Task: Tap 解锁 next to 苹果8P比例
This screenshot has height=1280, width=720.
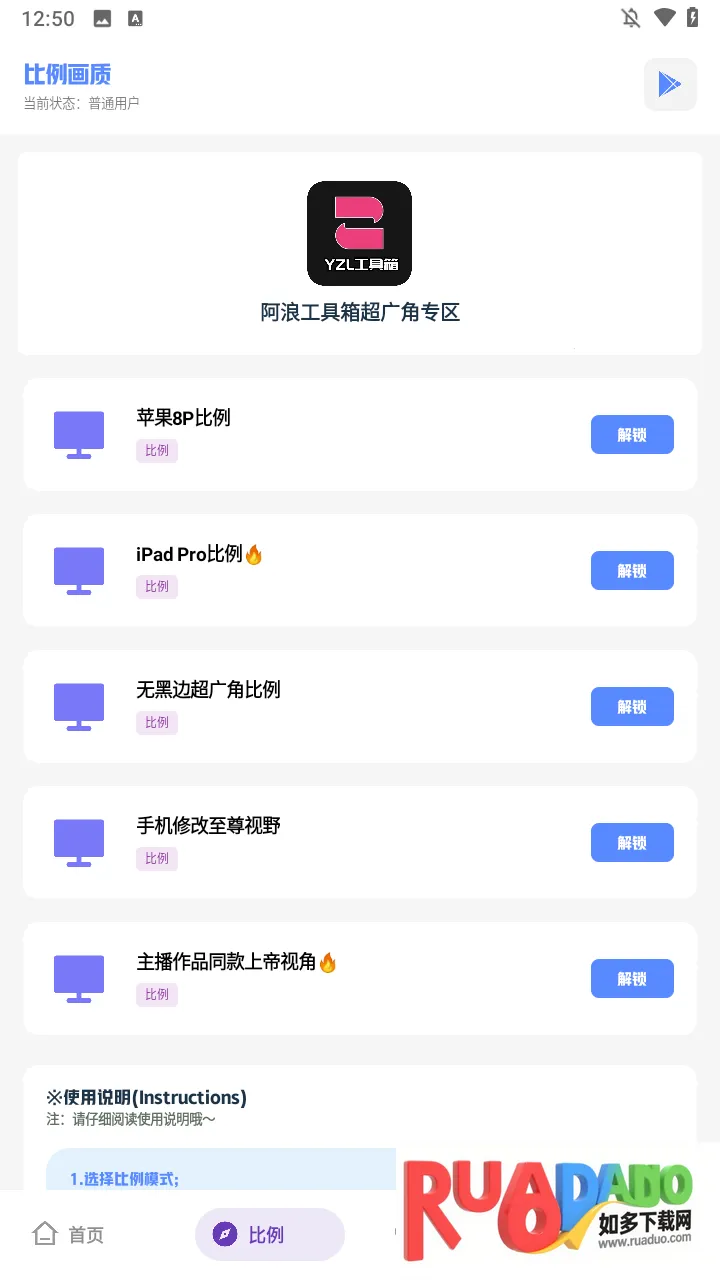Action: point(632,434)
